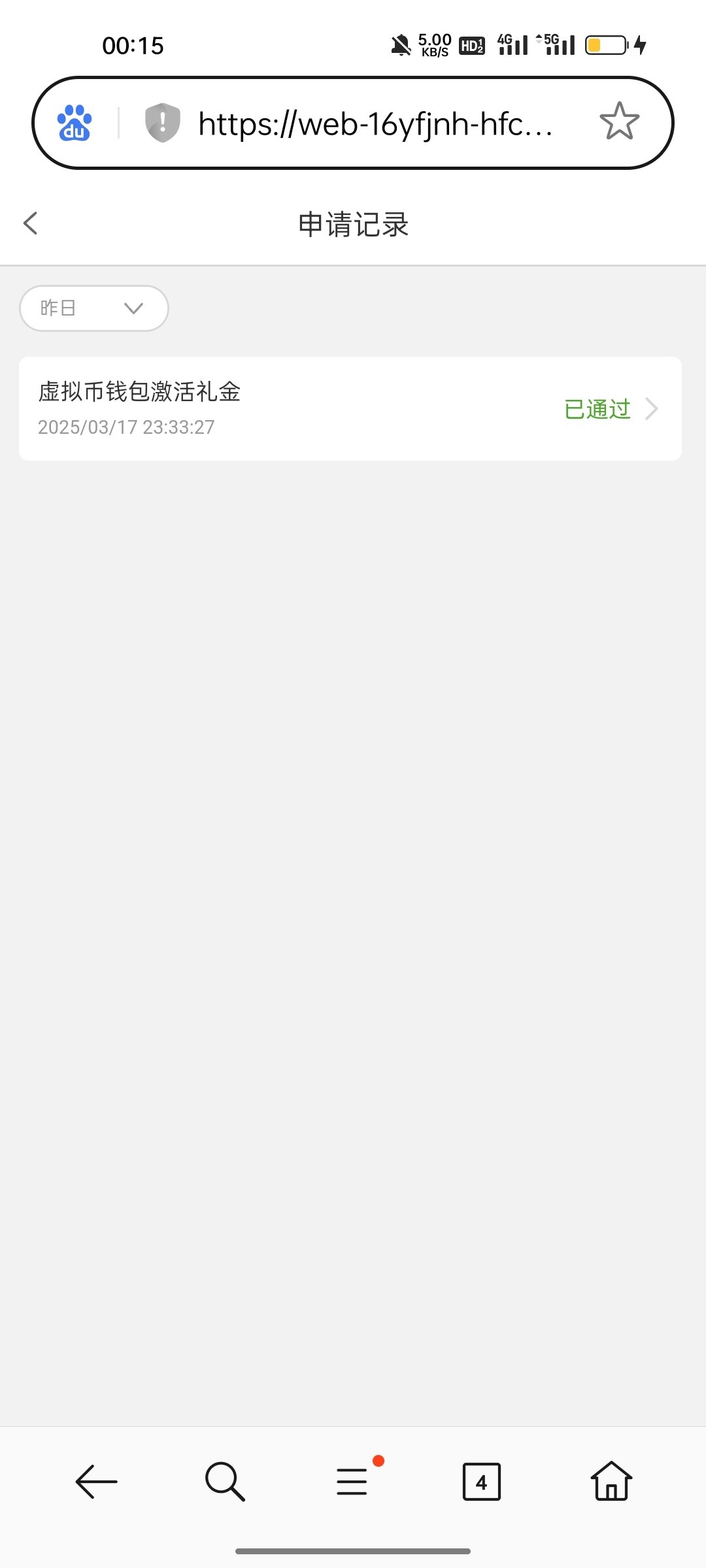Go to browser home page
This screenshot has height=1568, width=706.
[x=611, y=1481]
